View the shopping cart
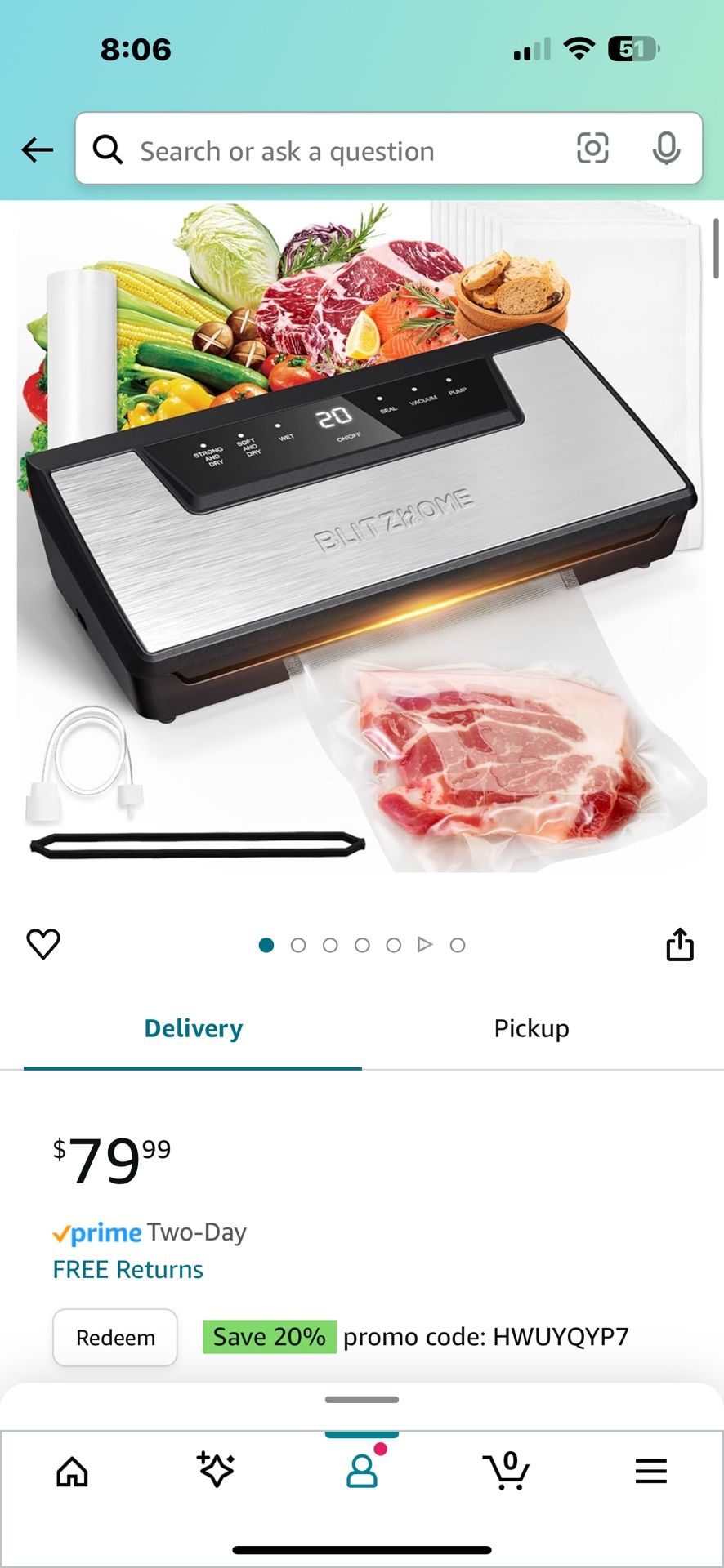 coord(507,1472)
